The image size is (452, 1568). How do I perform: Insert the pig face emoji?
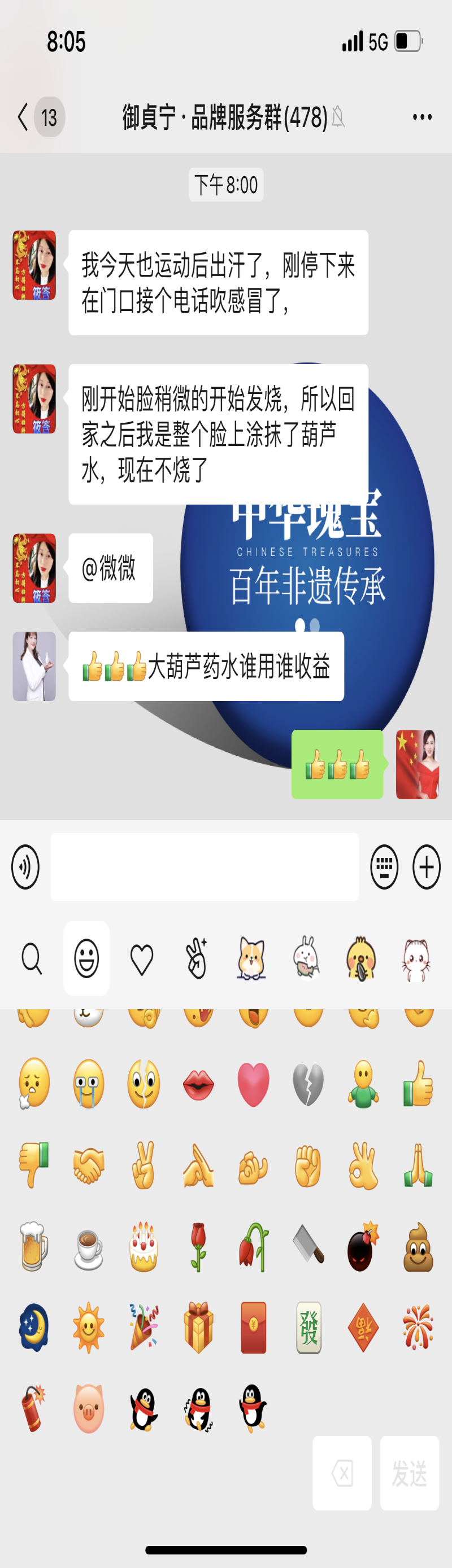(89, 1408)
